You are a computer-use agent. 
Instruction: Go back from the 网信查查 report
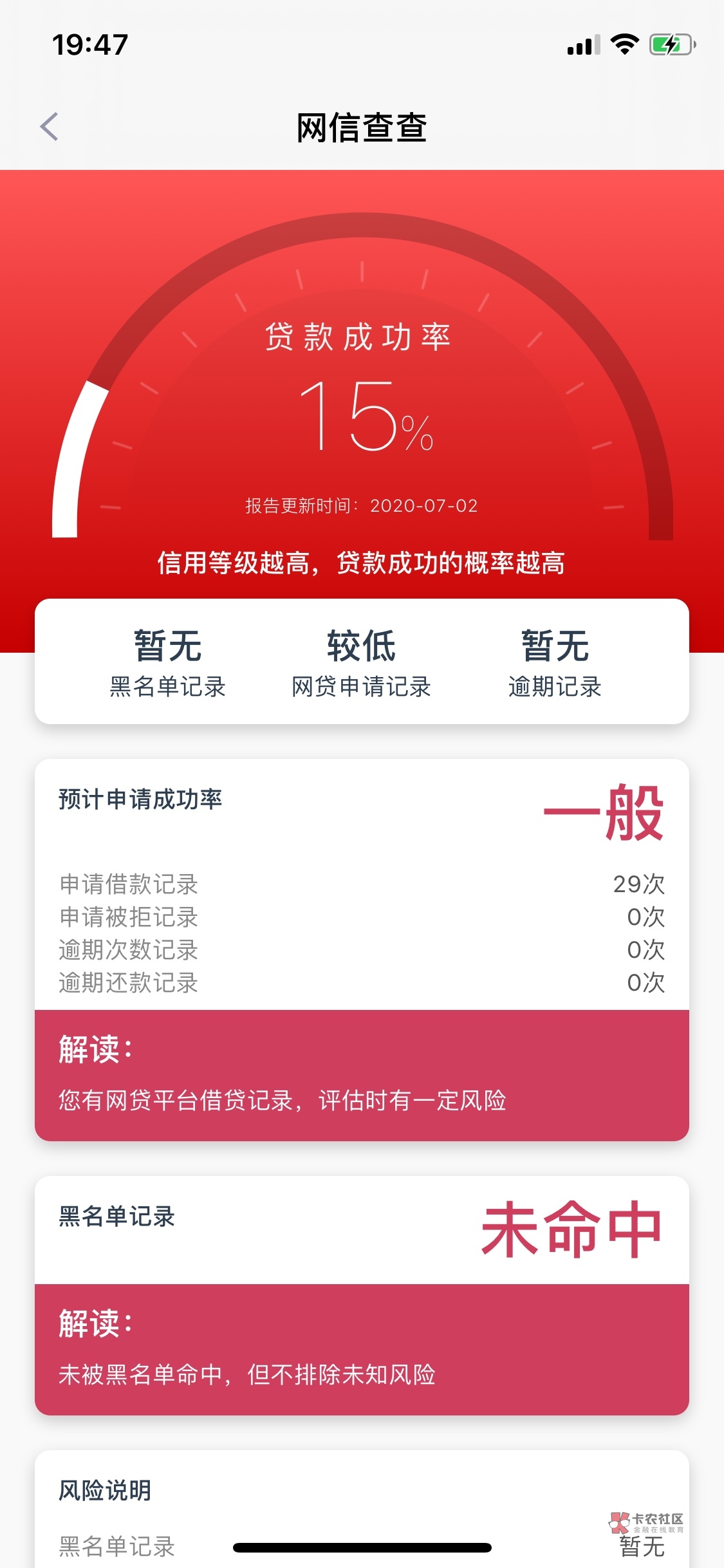click(x=50, y=126)
